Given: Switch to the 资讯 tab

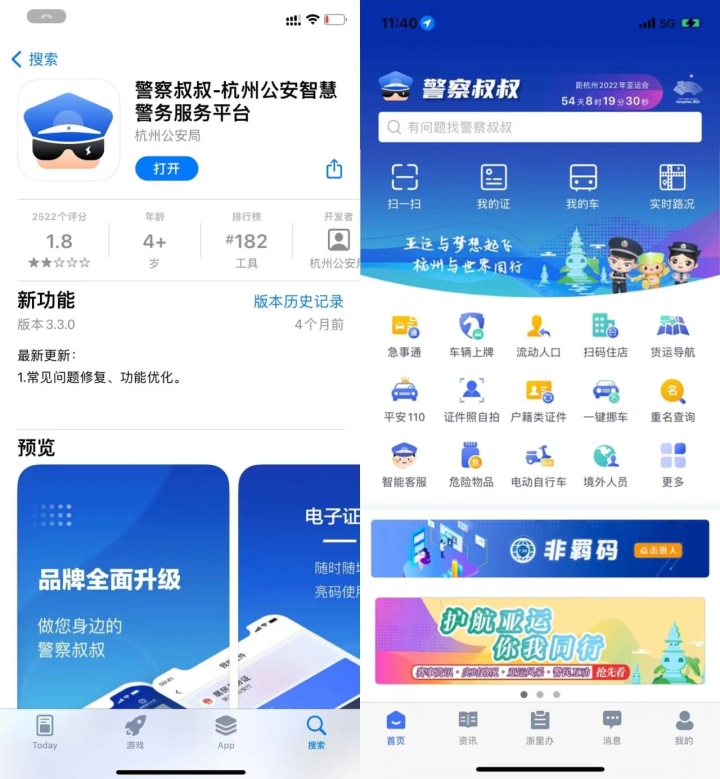Looking at the screenshot, I should pyautogui.click(x=467, y=728).
